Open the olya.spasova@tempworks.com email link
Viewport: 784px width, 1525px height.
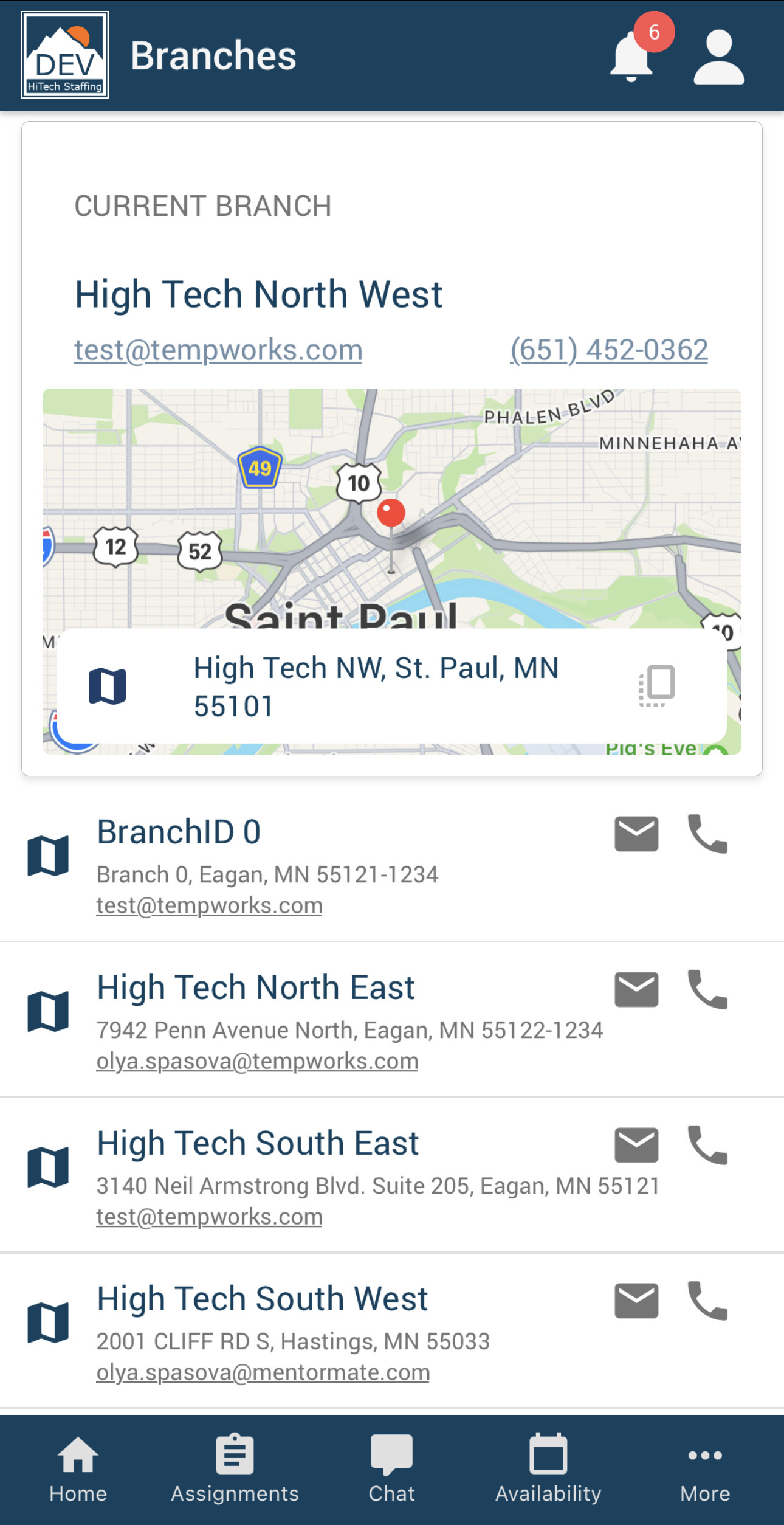[x=257, y=1061]
